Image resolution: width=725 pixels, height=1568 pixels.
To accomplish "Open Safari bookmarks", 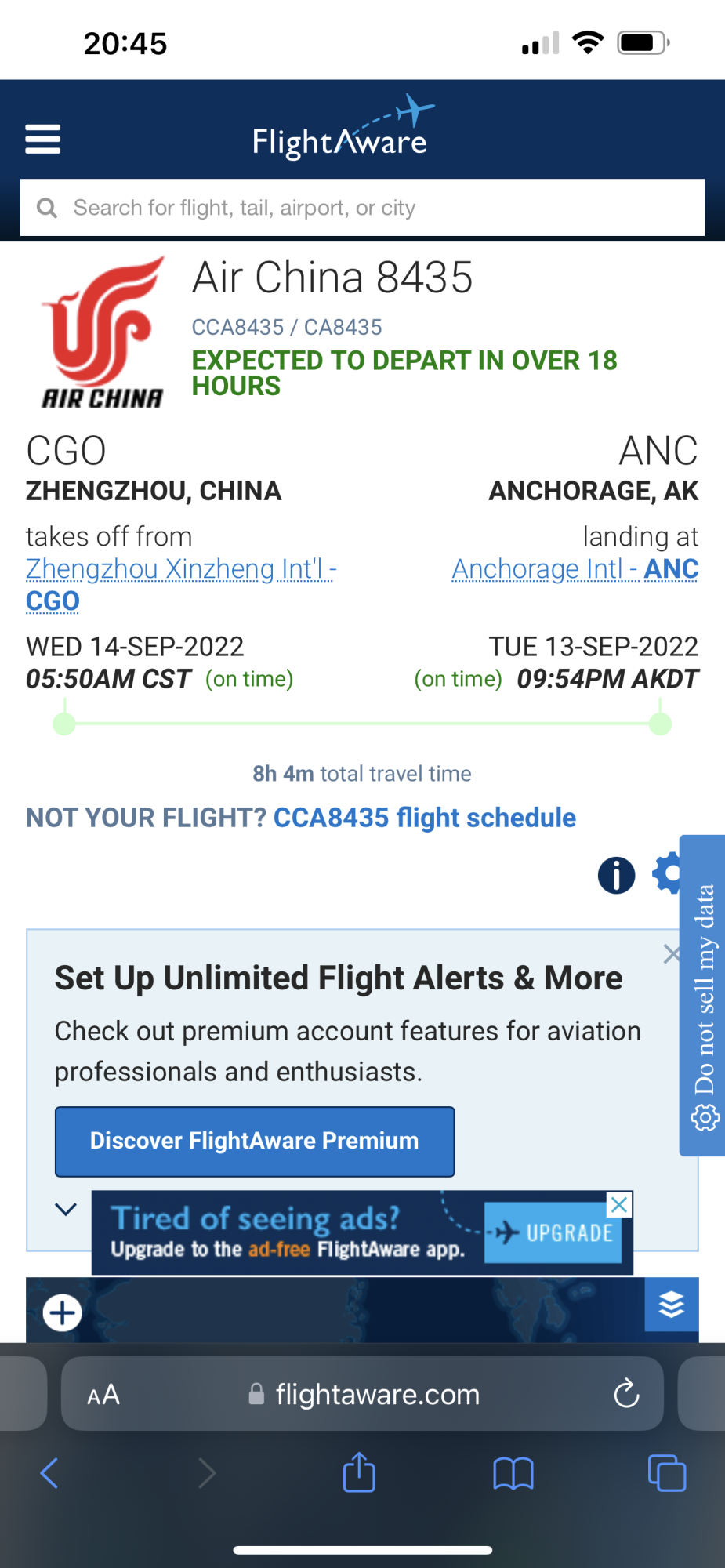I will point(513,1473).
